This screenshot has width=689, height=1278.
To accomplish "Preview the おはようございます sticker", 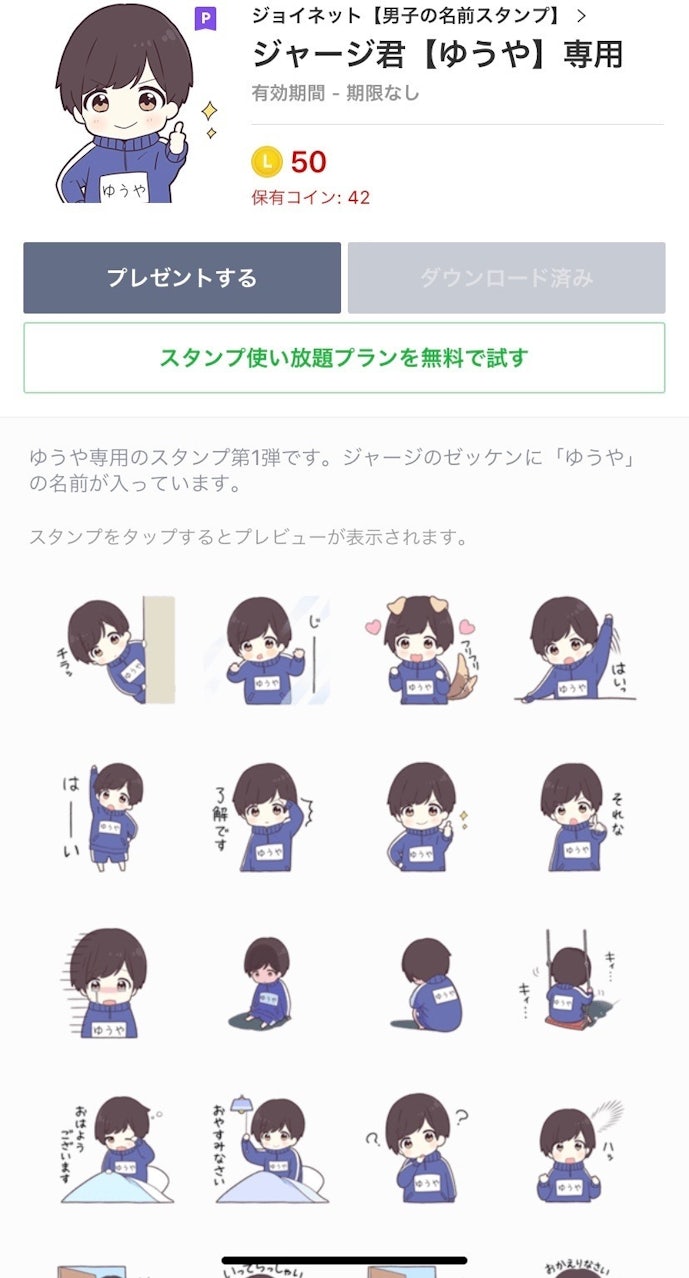I will pos(112,1148).
